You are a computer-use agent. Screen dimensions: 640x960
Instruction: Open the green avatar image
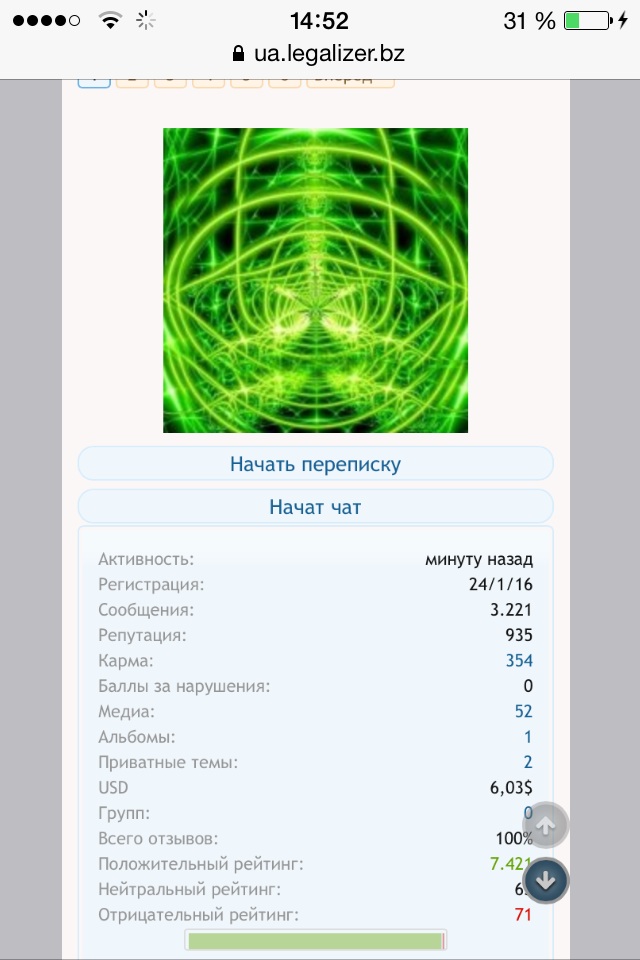click(x=315, y=280)
